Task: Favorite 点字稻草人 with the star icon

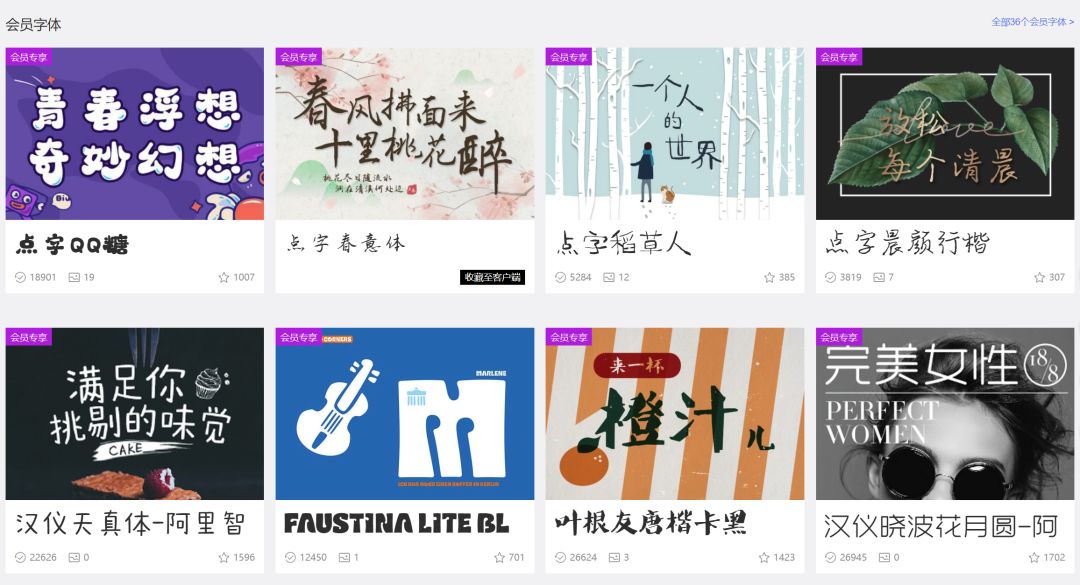Action: [769, 277]
